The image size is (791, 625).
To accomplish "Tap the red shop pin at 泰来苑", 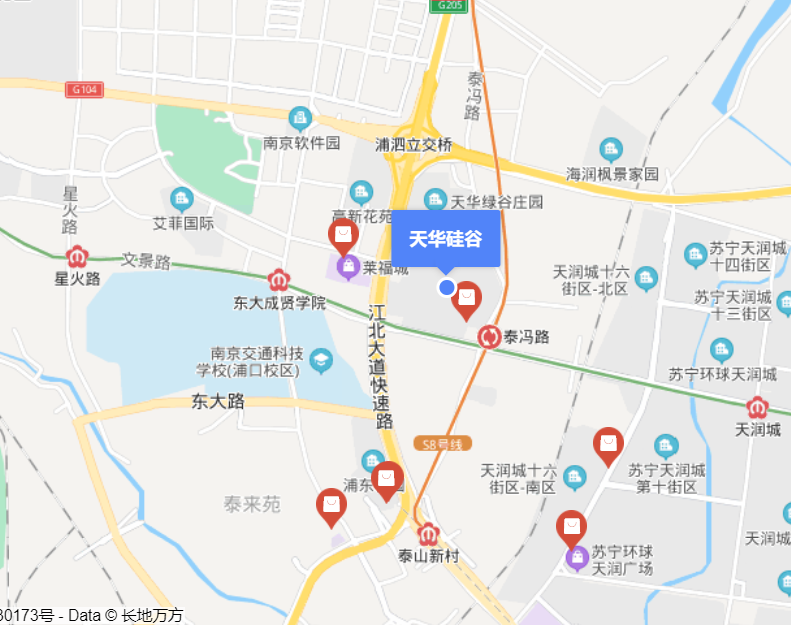I will coord(331,506).
